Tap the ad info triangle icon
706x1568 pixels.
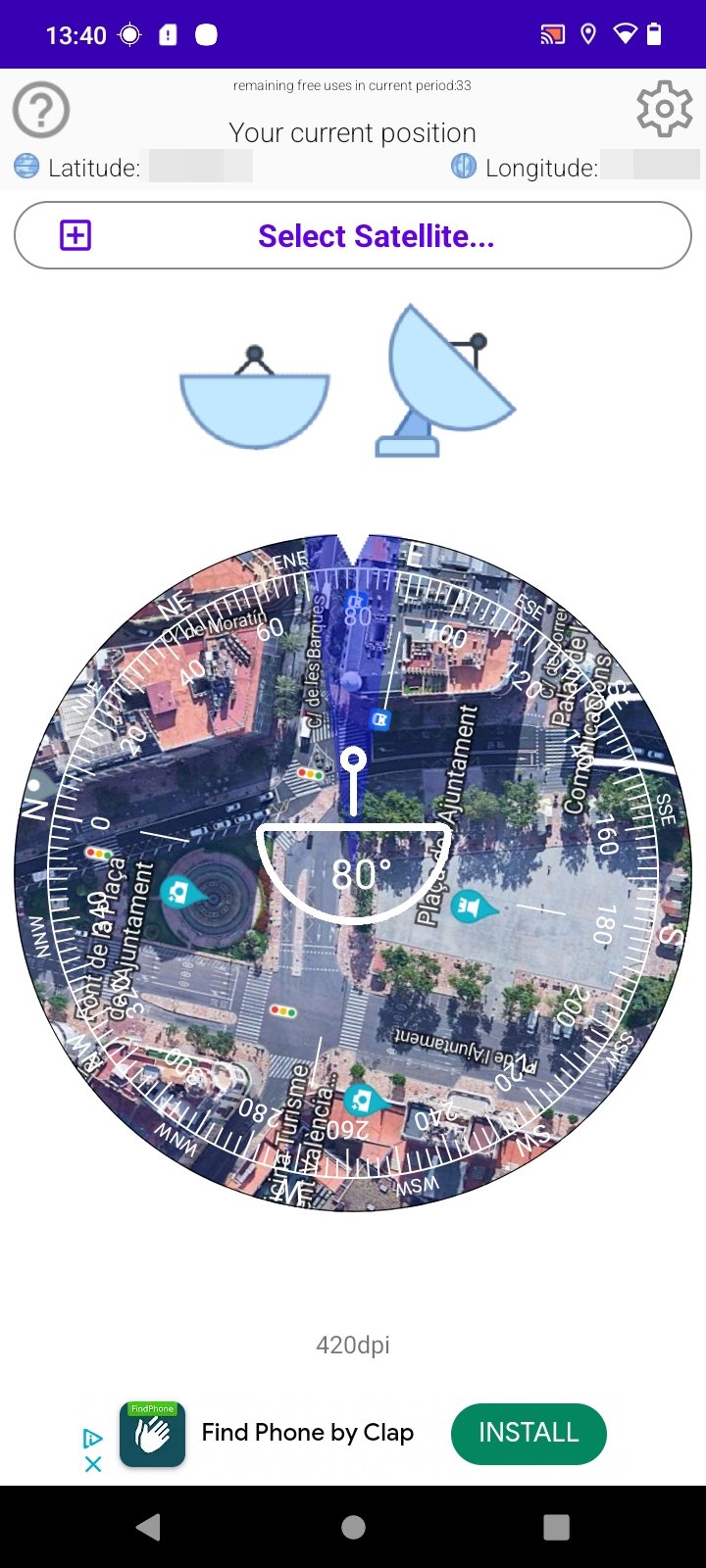tap(93, 1438)
